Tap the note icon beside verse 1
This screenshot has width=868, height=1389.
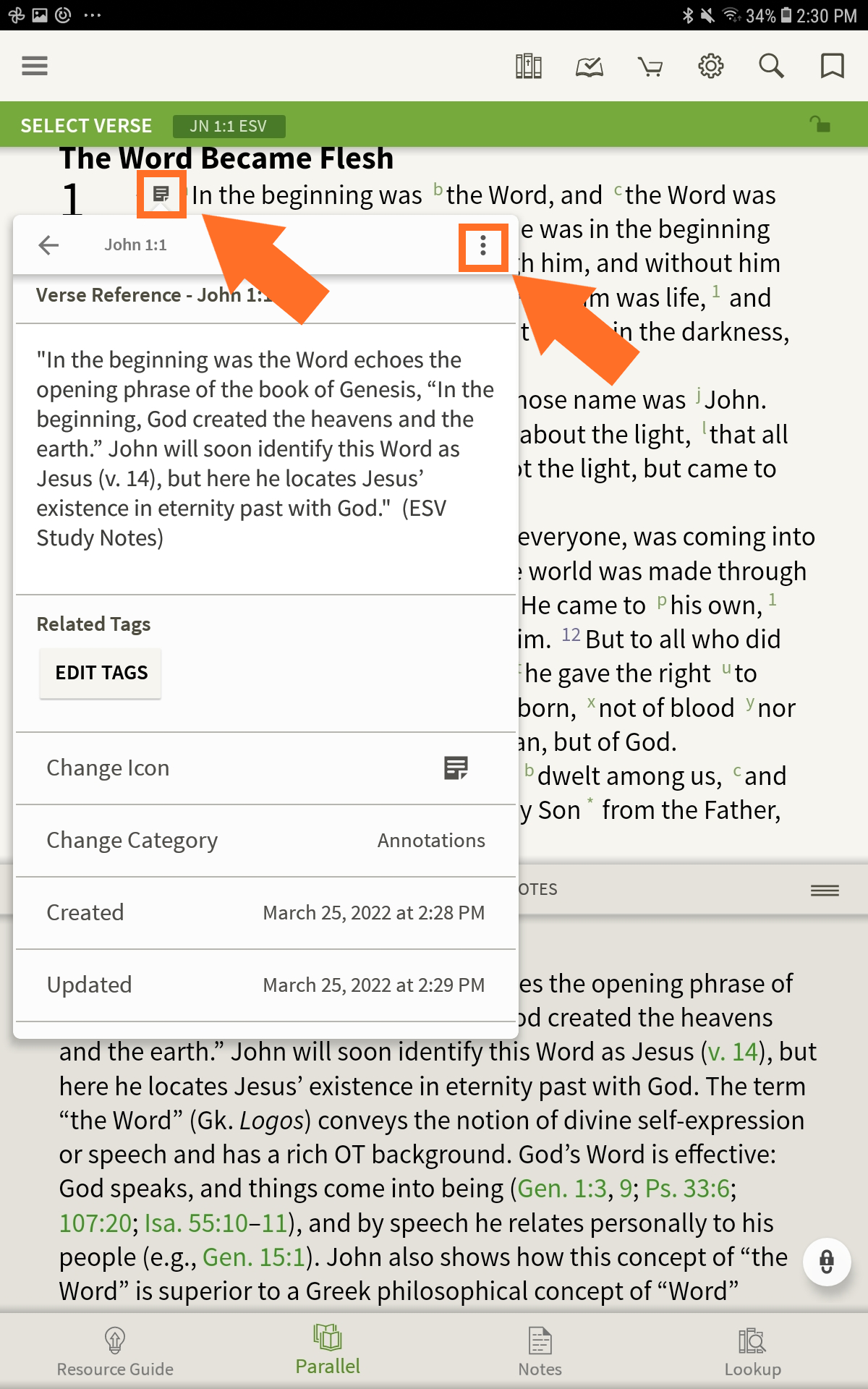pos(161,194)
